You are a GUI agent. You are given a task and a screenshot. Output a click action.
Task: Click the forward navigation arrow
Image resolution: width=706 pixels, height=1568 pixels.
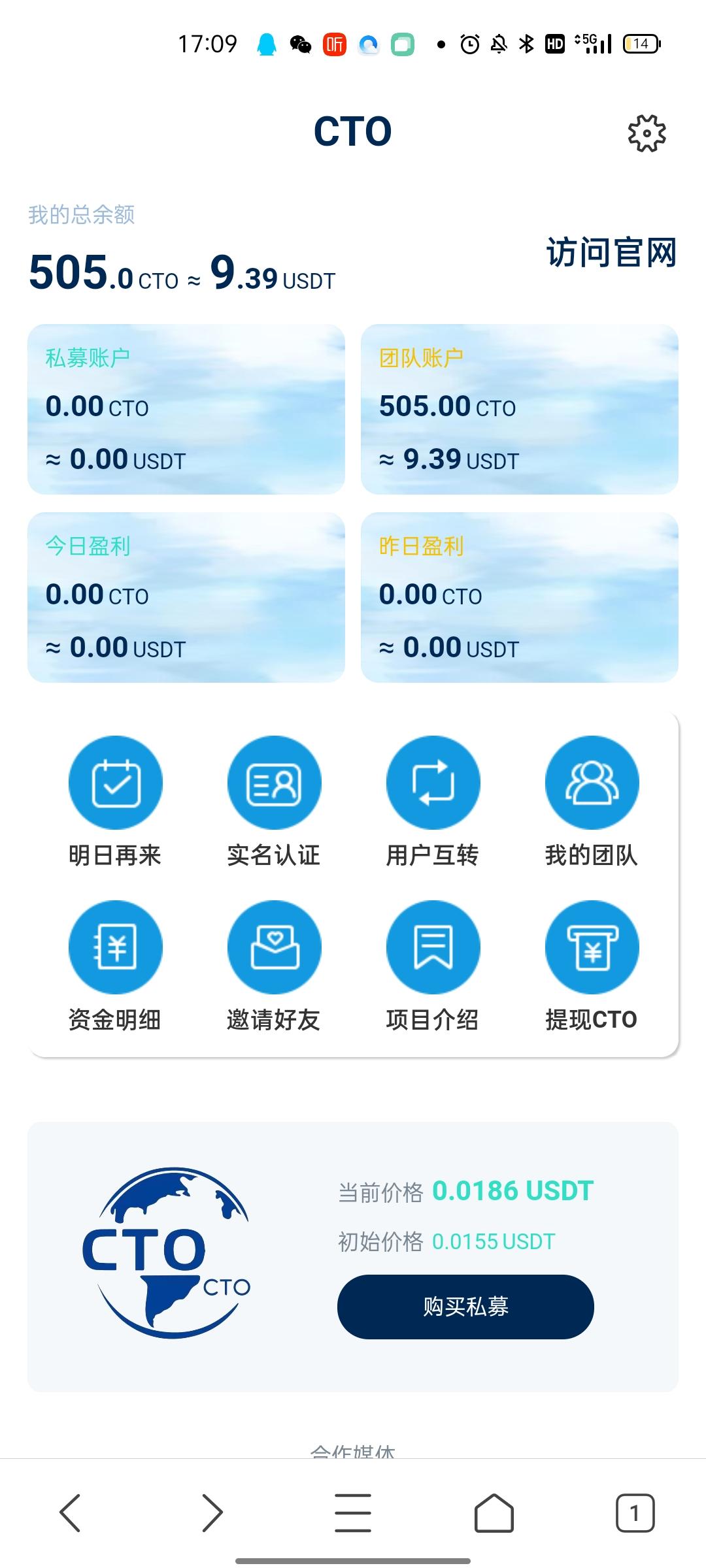click(211, 1513)
